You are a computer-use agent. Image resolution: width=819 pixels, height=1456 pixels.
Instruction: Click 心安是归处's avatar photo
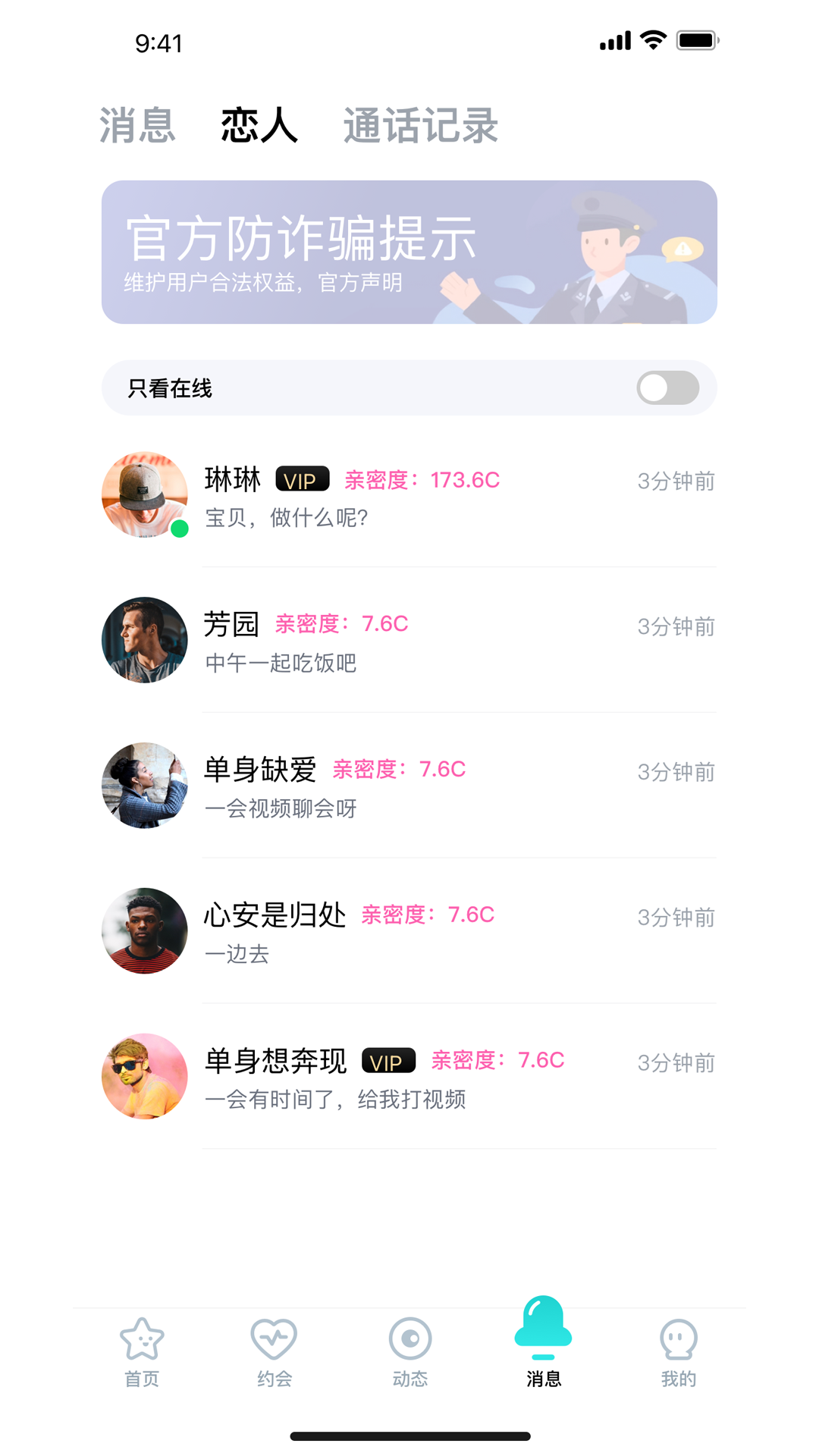pyautogui.click(x=144, y=931)
